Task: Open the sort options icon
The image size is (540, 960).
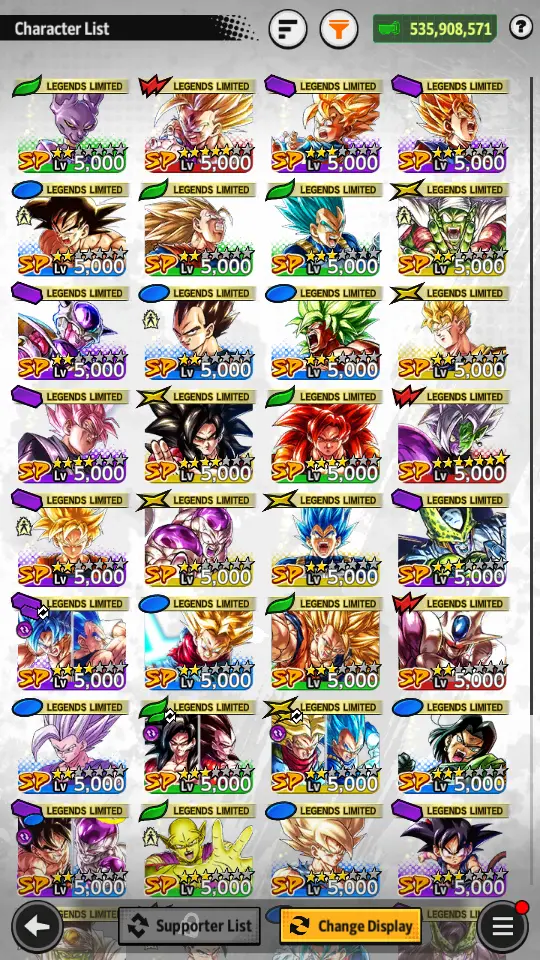Action: (x=288, y=29)
